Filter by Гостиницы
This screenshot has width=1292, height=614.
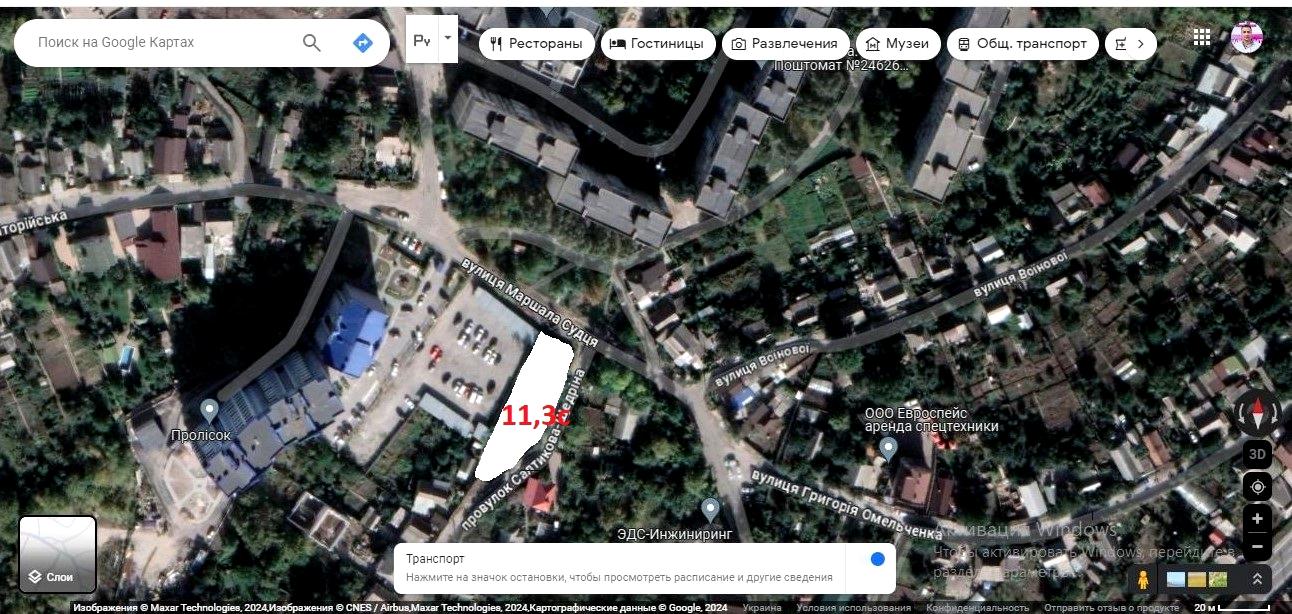click(x=658, y=44)
